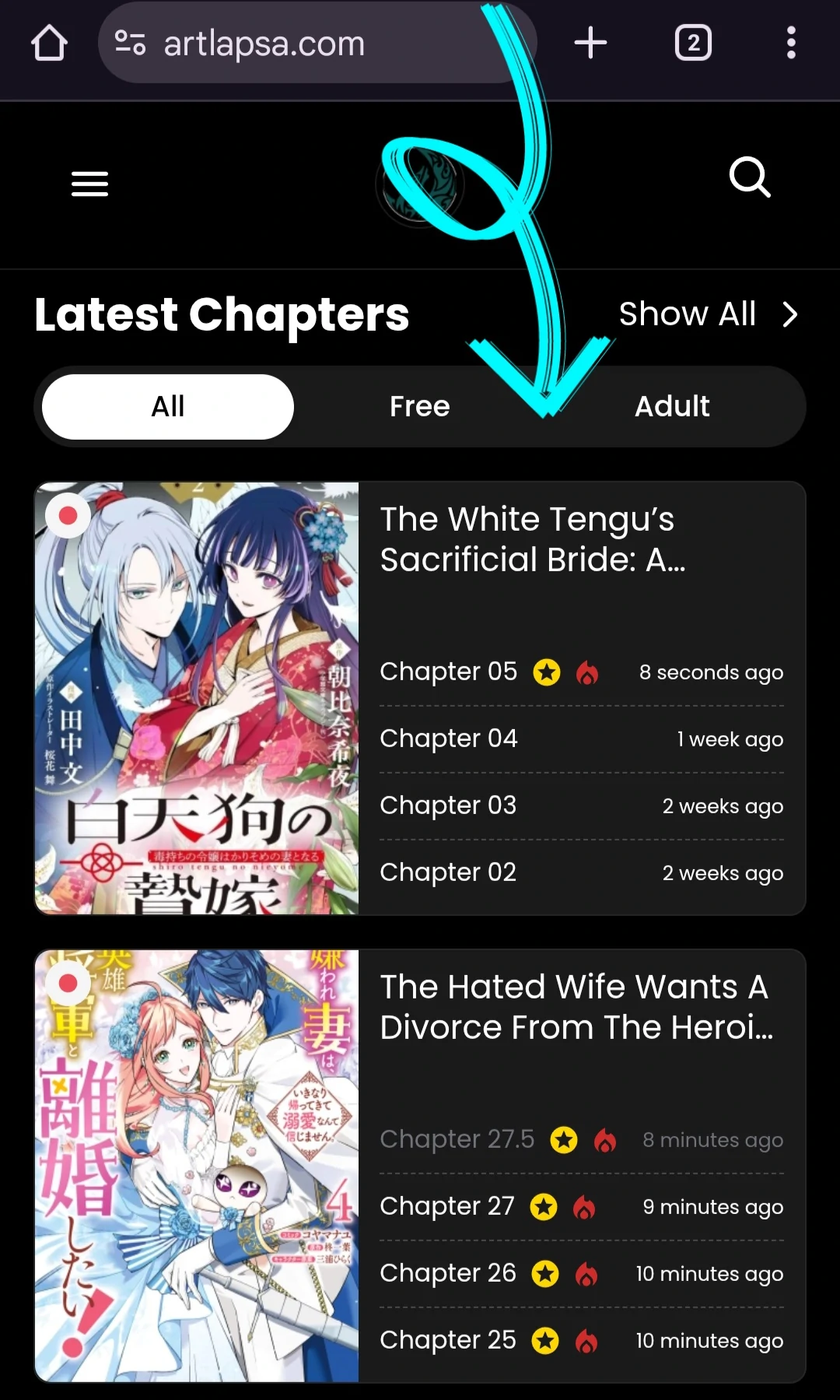
Task: Go to the browser home page
Action: [49, 43]
